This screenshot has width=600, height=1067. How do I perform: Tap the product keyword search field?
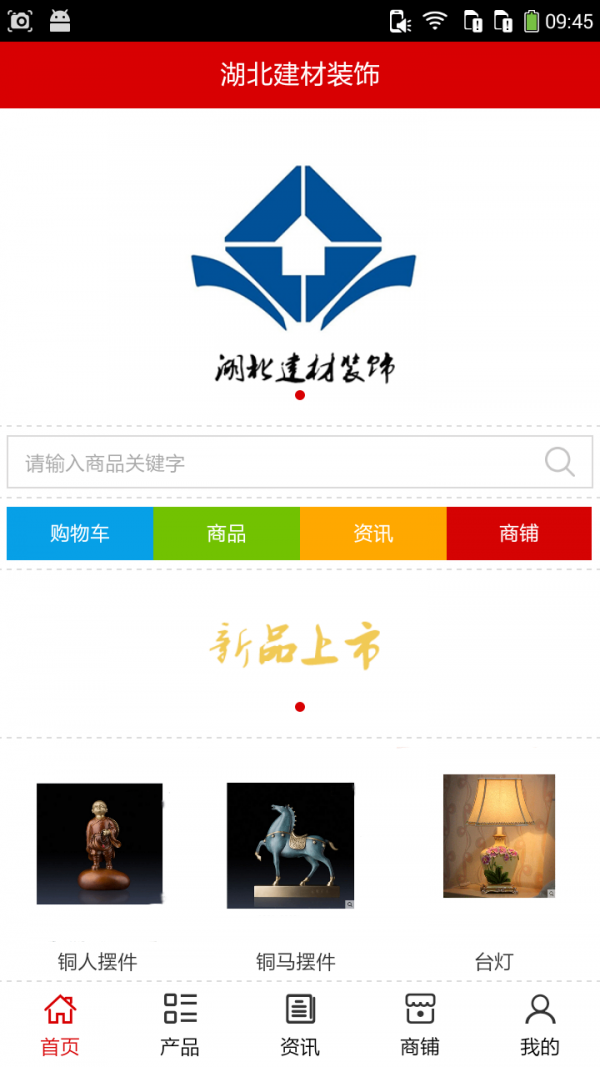(270, 463)
